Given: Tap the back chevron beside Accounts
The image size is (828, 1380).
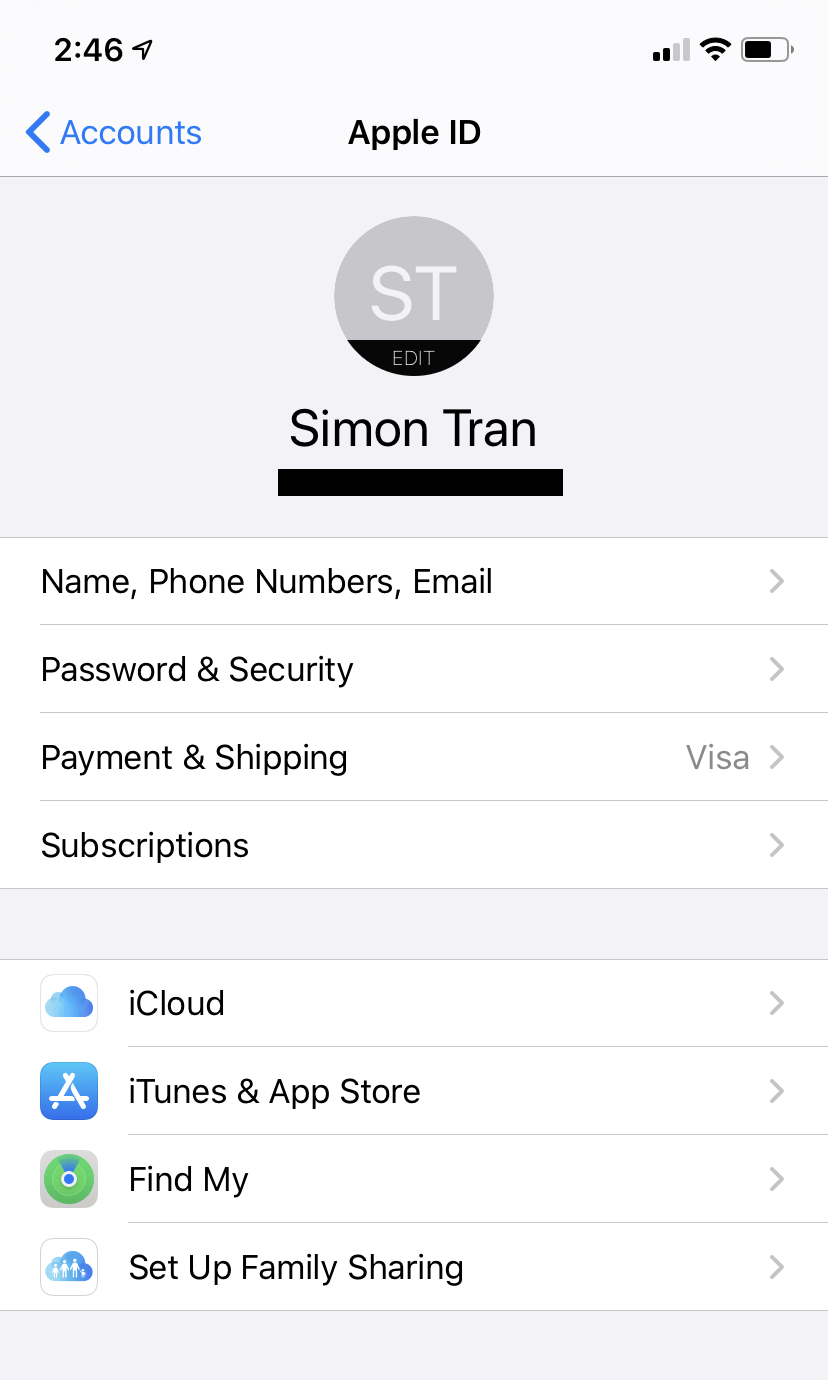Looking at the screenshot, I should pos(36,131).
